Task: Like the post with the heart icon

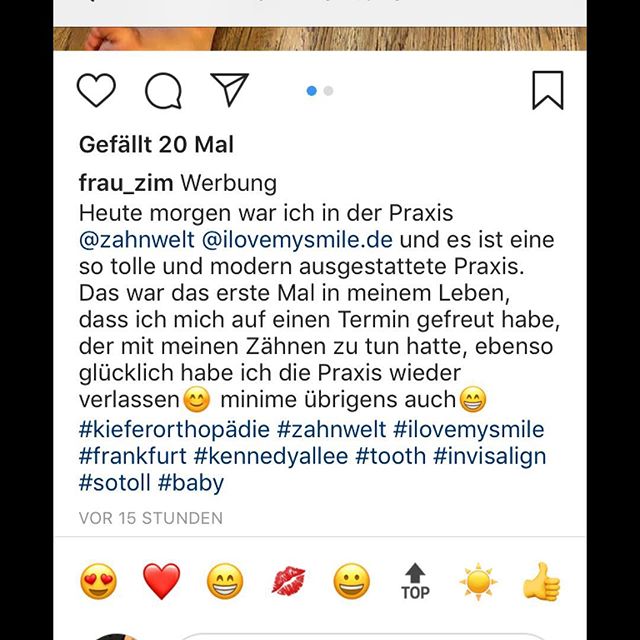Action: (x=96, y=91)
